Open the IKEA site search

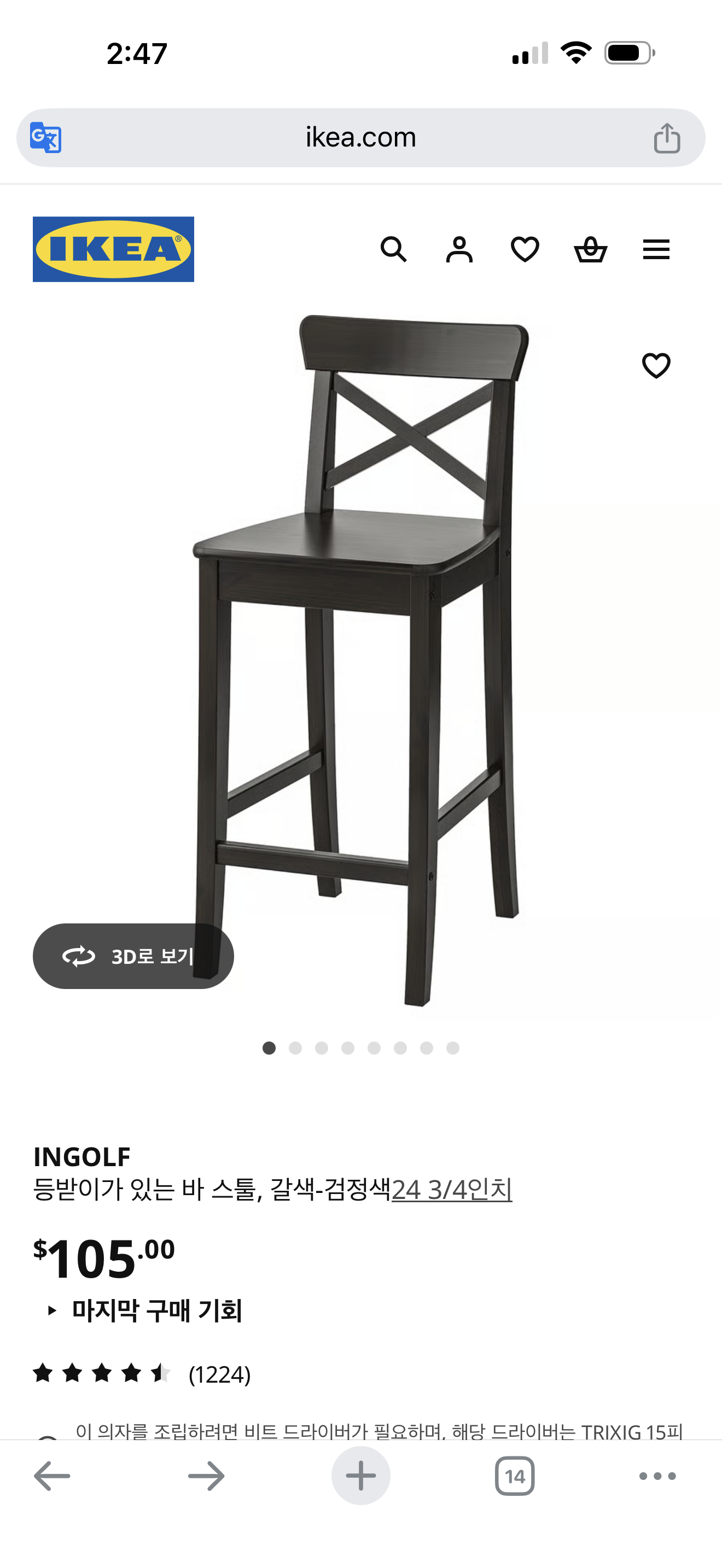[x=393, y=249]
